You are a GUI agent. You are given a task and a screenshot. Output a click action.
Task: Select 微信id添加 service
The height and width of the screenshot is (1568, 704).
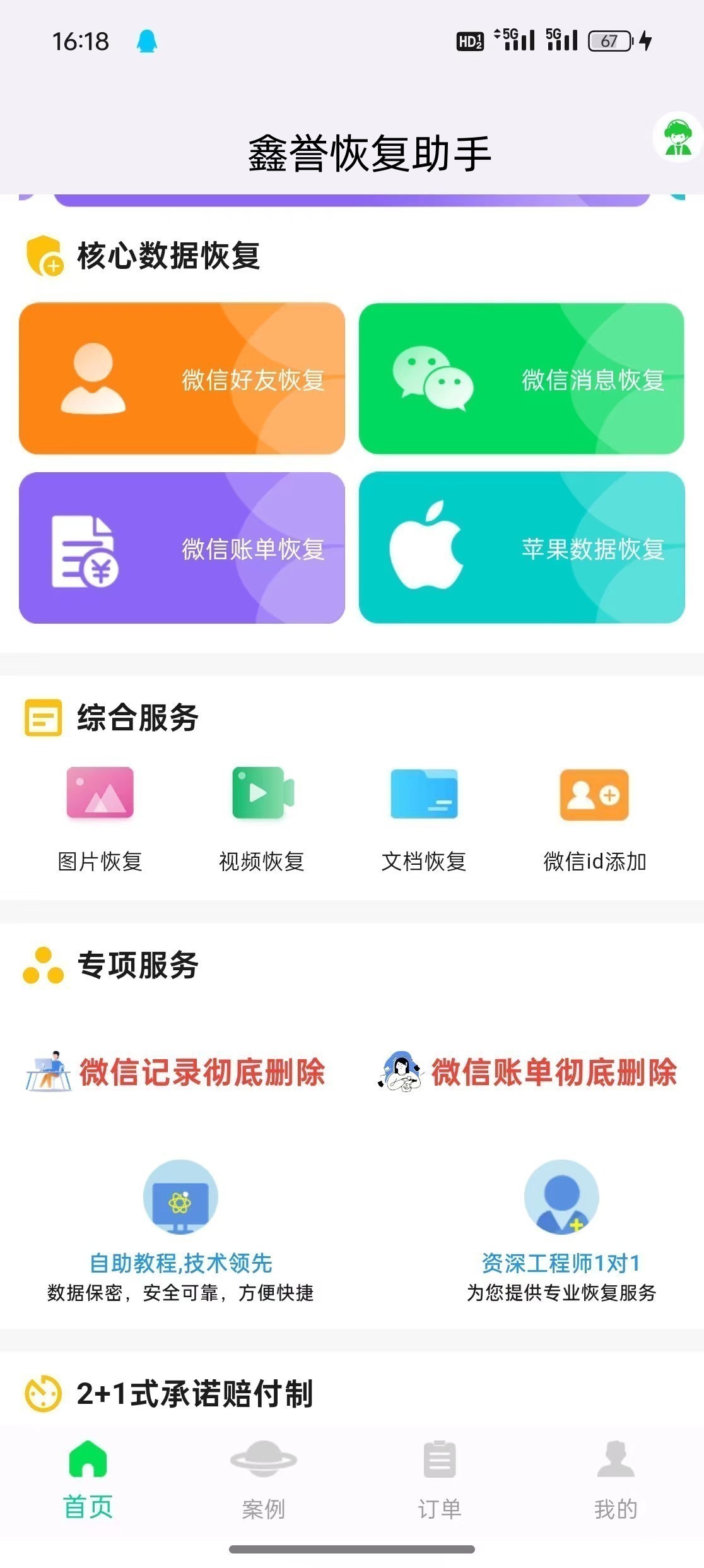[x=594, y=818]
